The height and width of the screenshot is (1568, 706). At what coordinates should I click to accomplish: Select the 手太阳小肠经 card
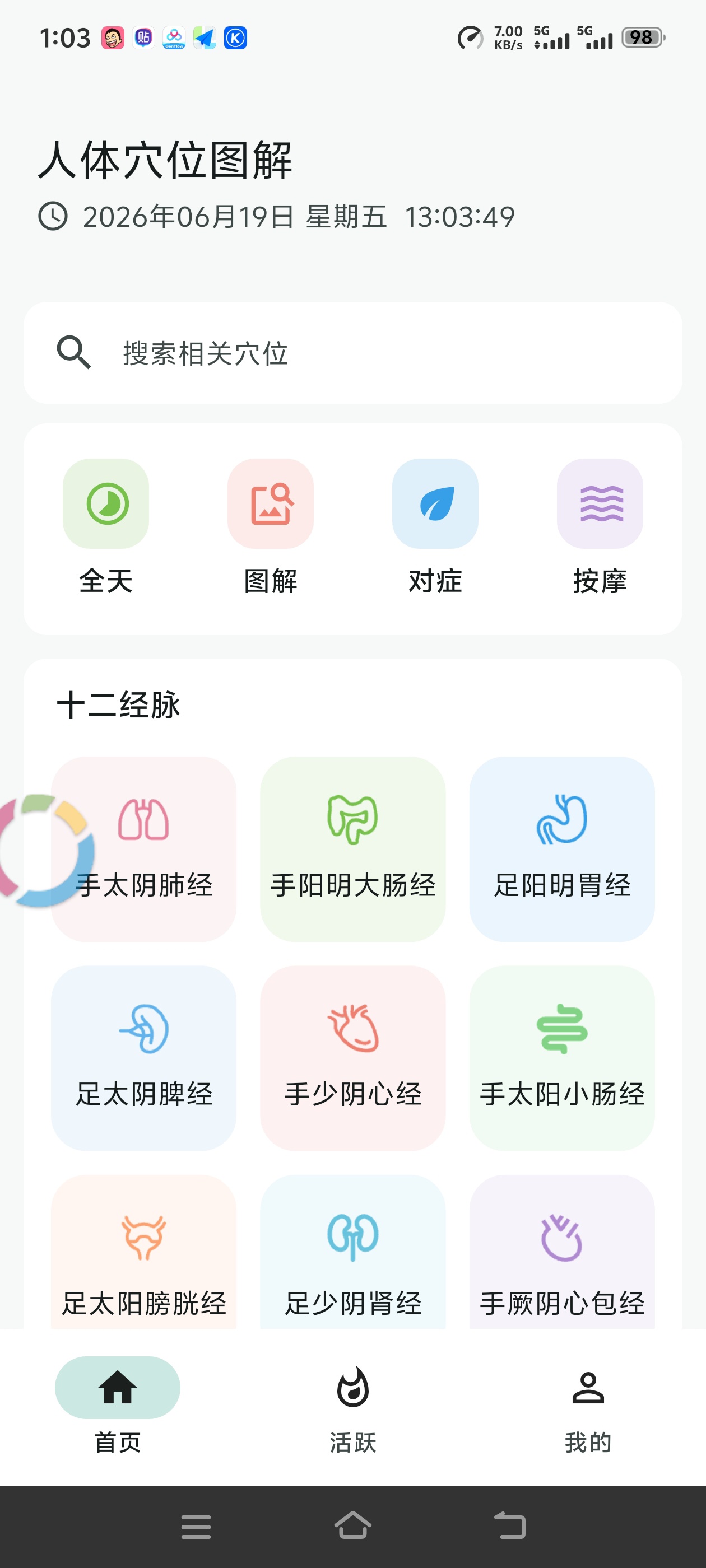(561, 1058)
